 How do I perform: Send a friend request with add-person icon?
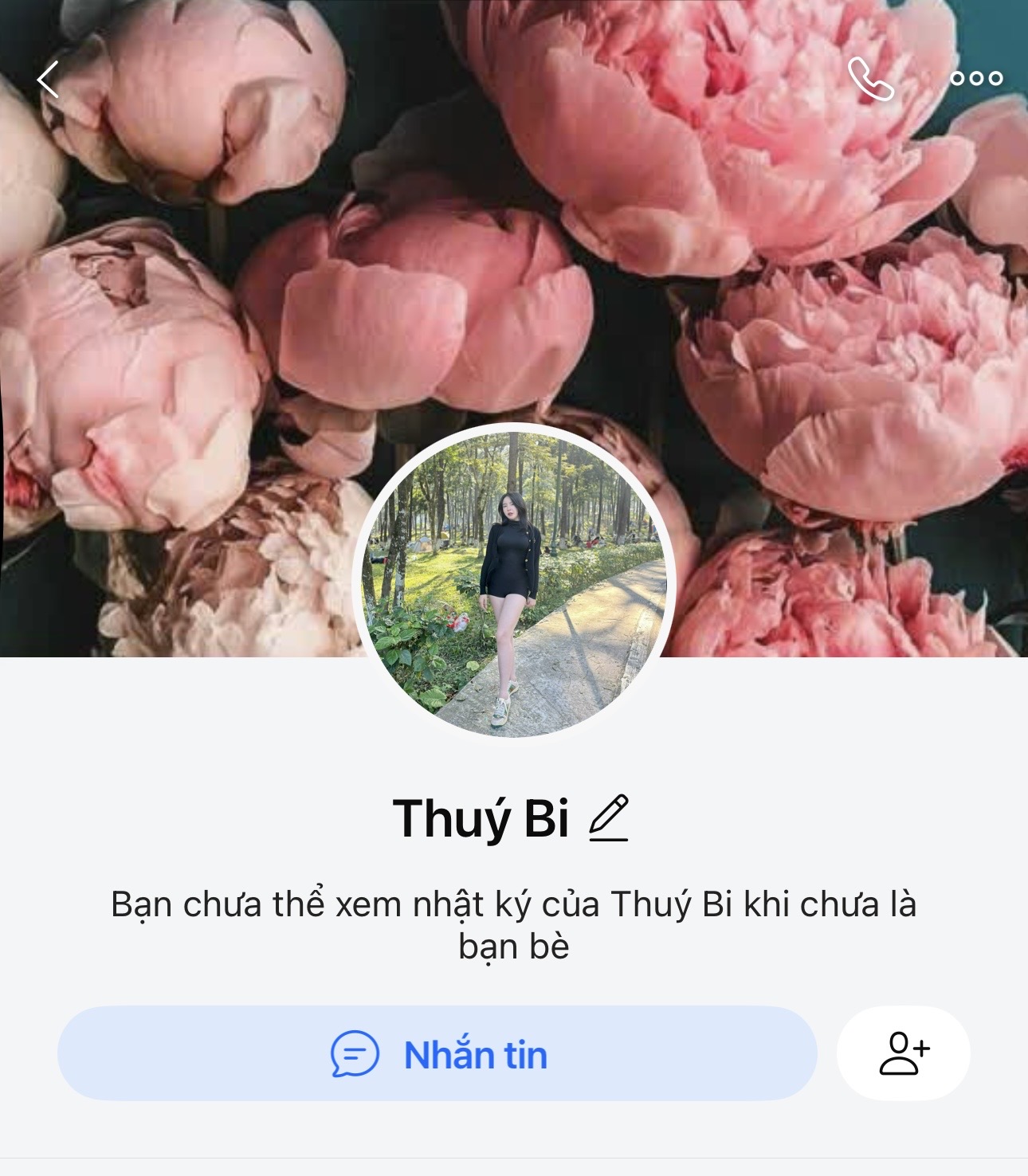point(904,1053)
